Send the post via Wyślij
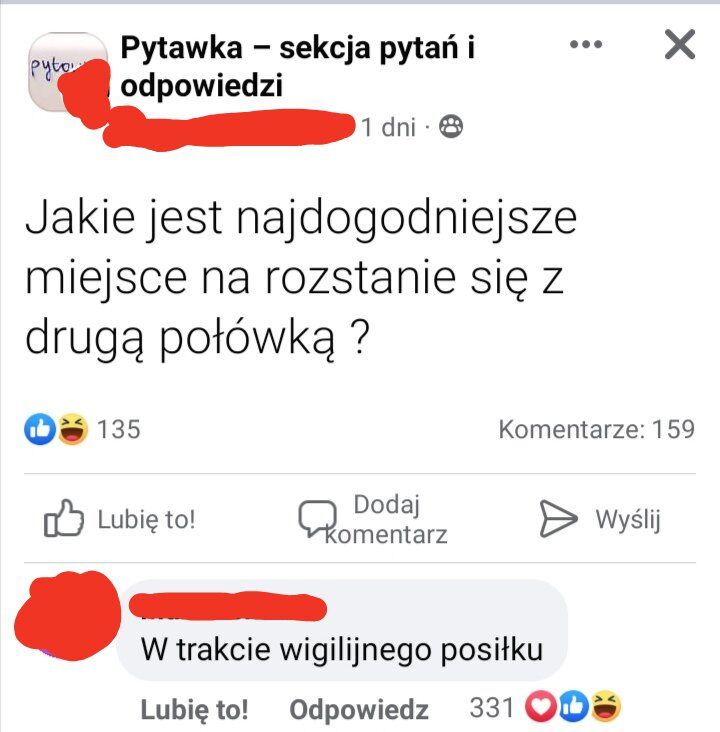This screenshot has width=720, height=732. click(600, 520)
